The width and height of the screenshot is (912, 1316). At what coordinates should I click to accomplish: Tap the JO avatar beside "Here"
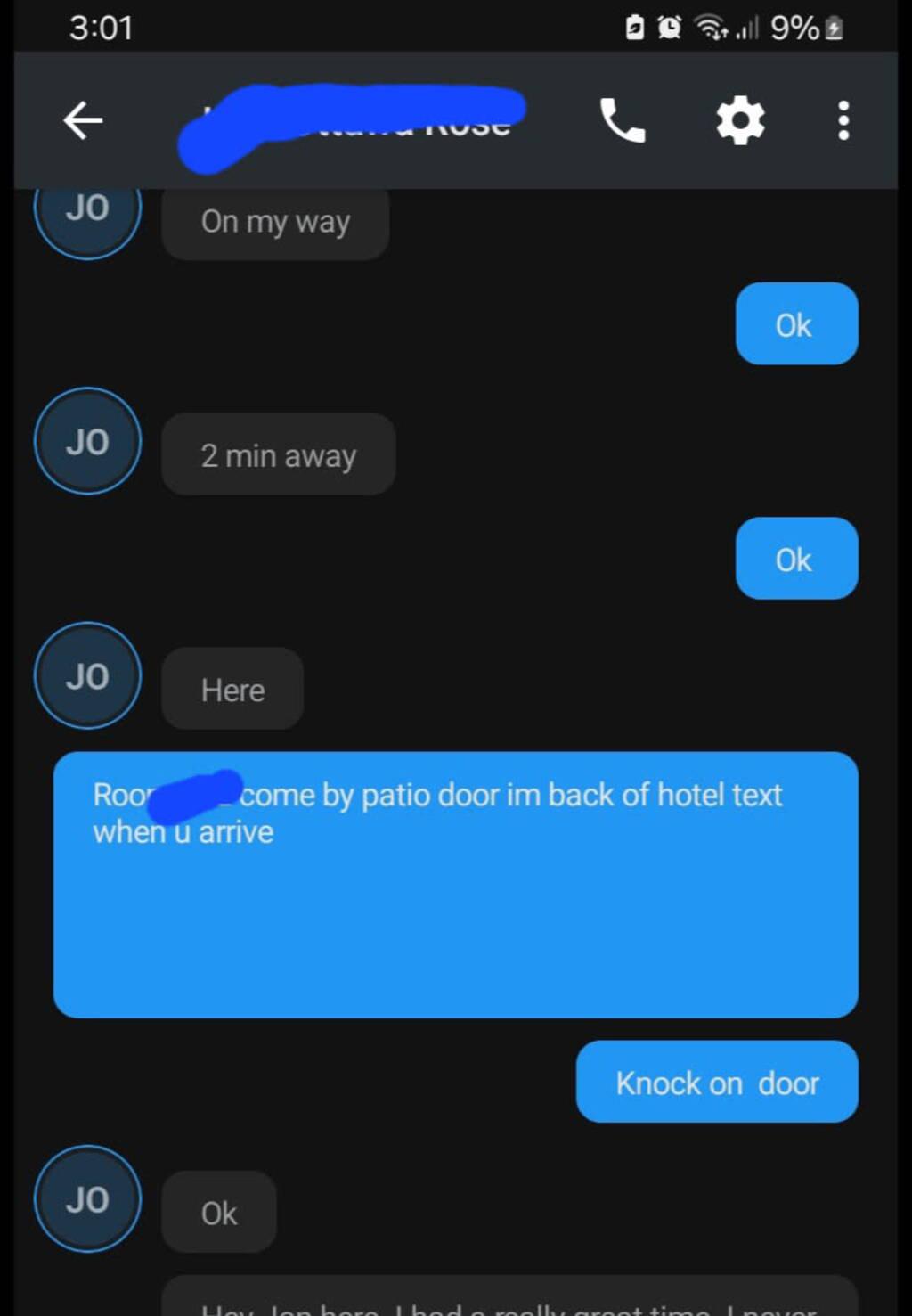(87, 676)
